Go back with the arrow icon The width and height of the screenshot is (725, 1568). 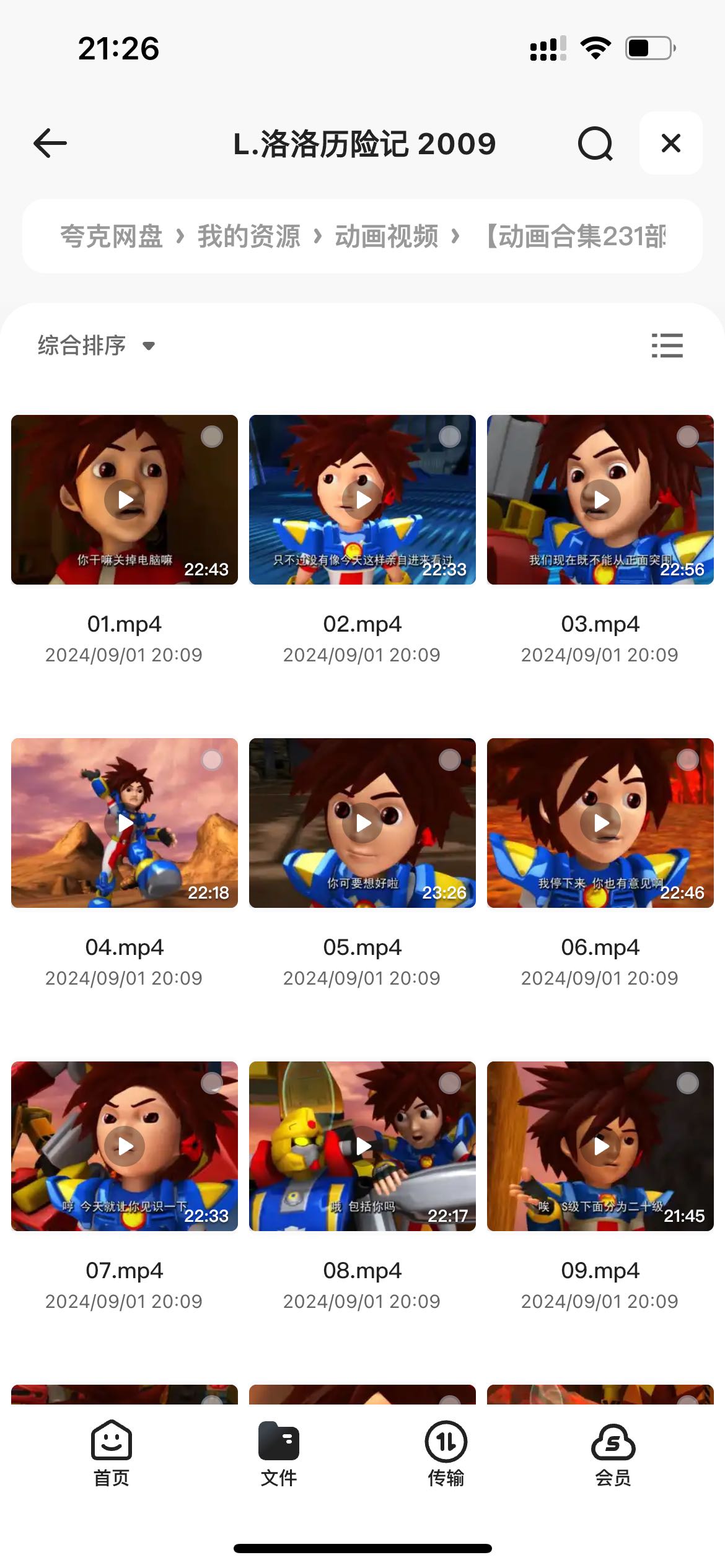50,144
